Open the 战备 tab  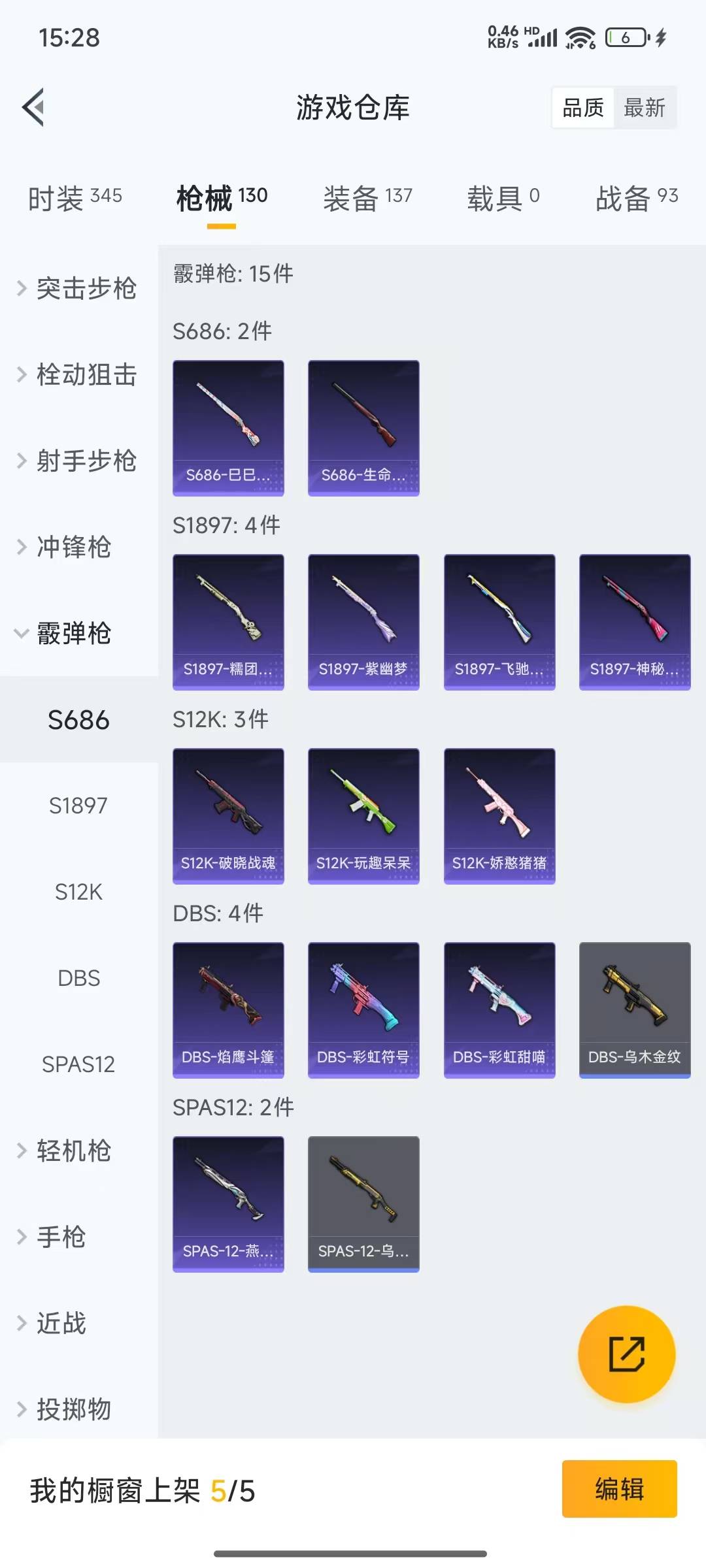click(x=636, y=198)
